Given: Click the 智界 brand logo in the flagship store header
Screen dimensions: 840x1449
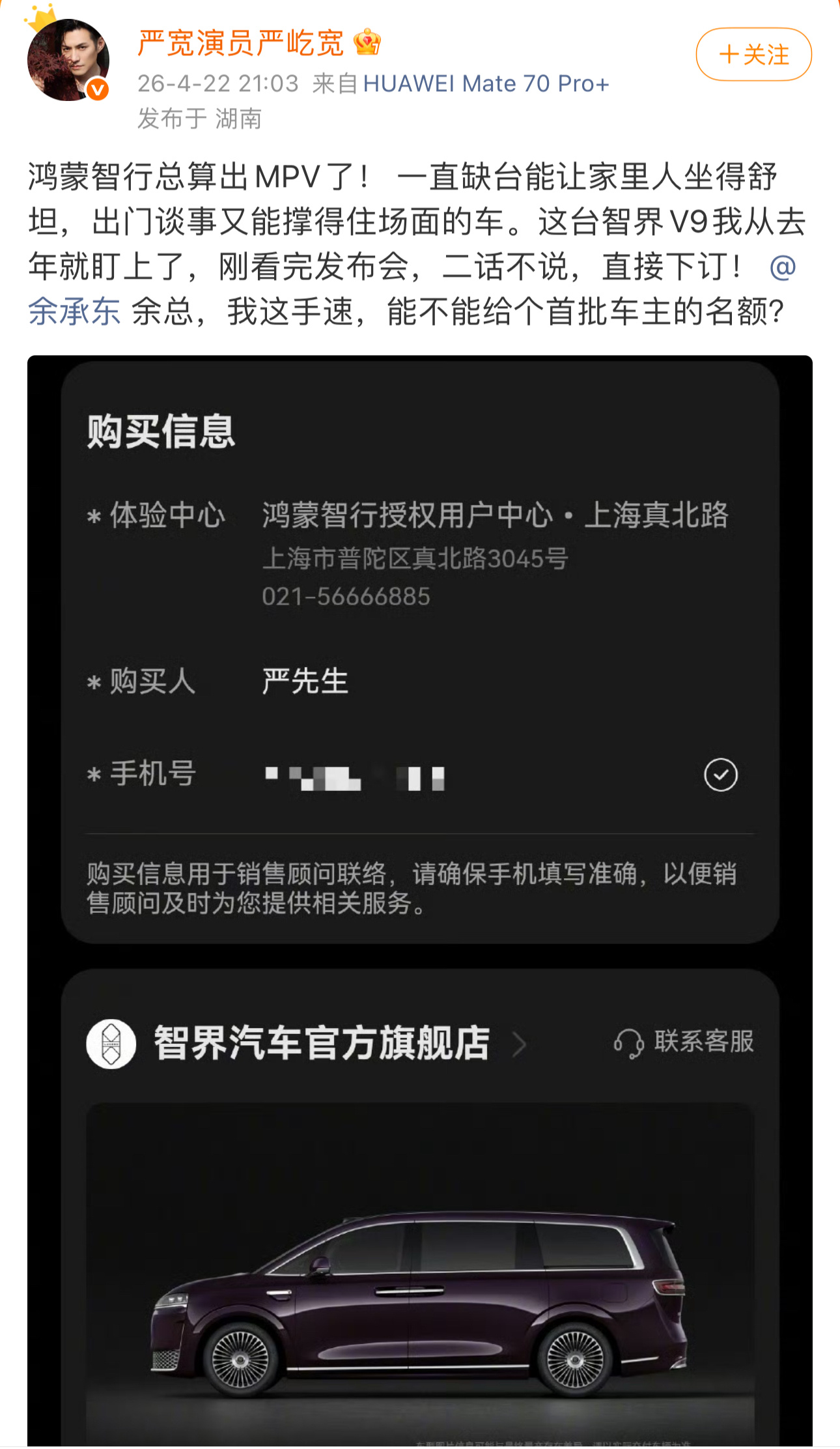Looking at the screenshot, I should tap(112, 1042).
